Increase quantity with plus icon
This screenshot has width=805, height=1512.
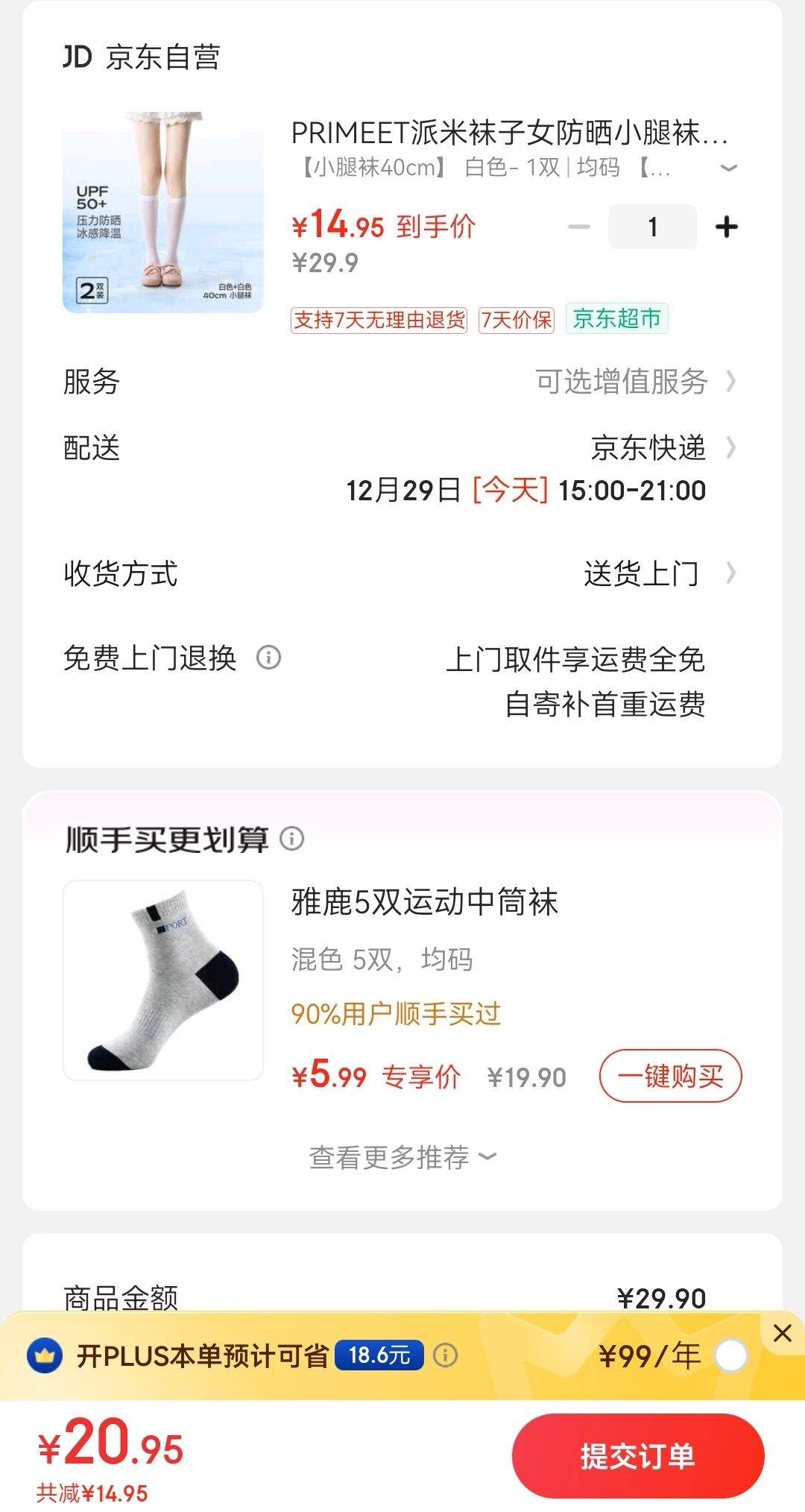tap(727, 227)
